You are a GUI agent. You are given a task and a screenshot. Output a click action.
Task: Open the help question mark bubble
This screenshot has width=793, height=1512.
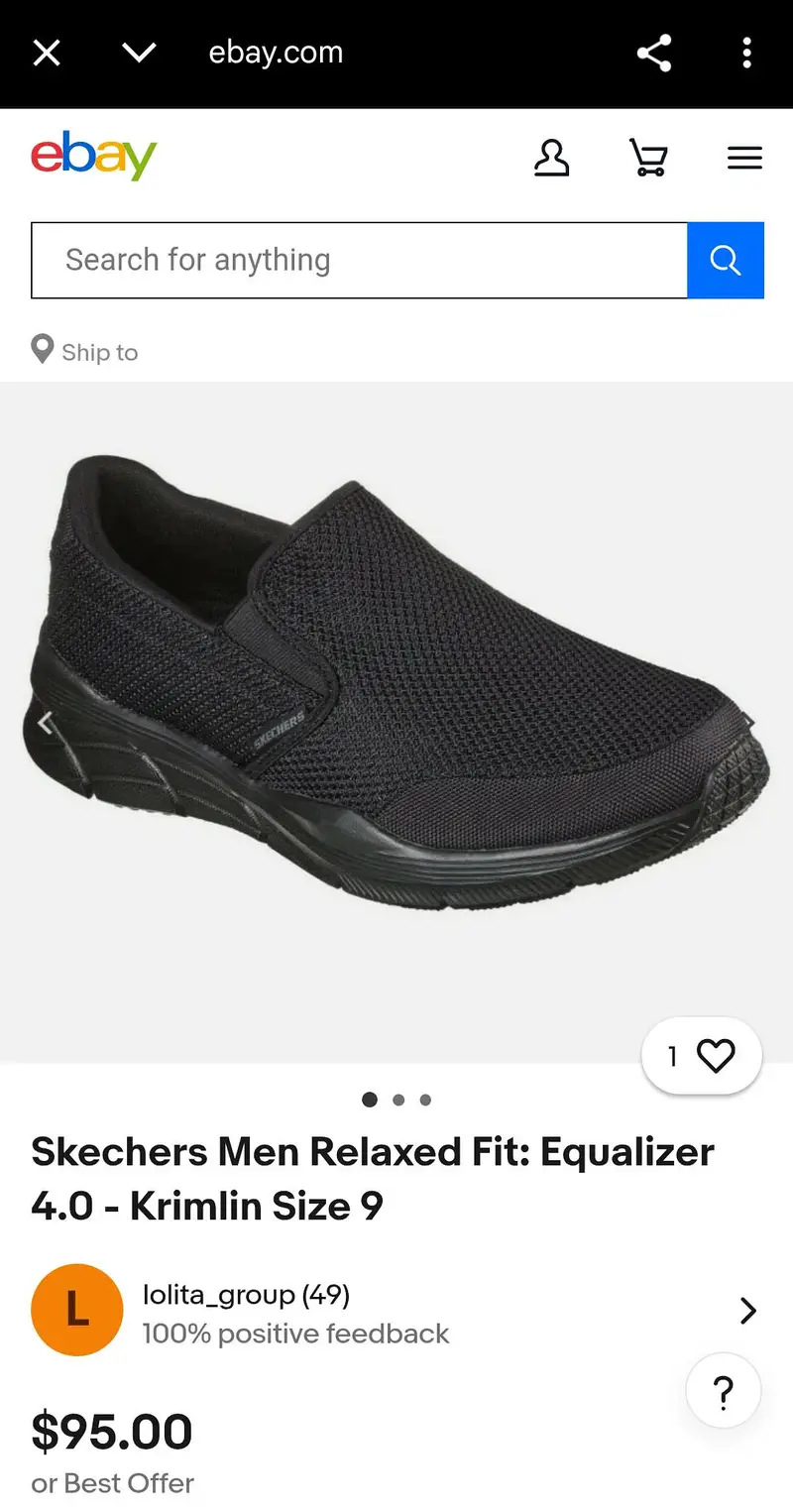(x=723, y=1391)
